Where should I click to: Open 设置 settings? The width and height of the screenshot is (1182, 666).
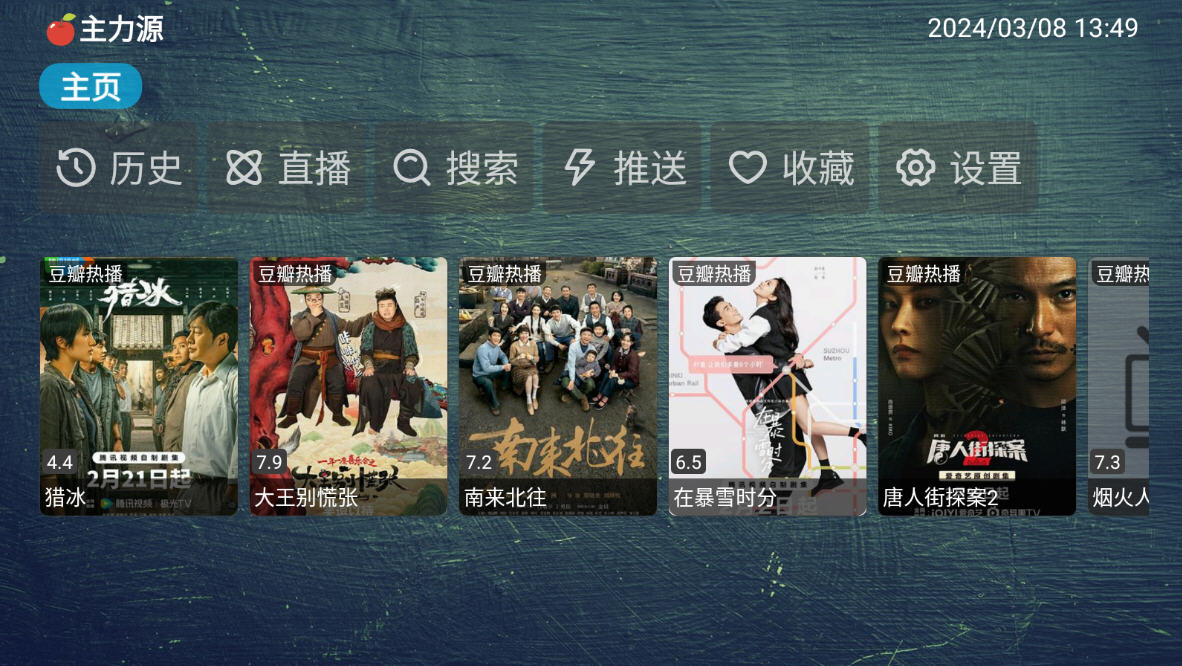pyautogui.click(x=959, y=168)
